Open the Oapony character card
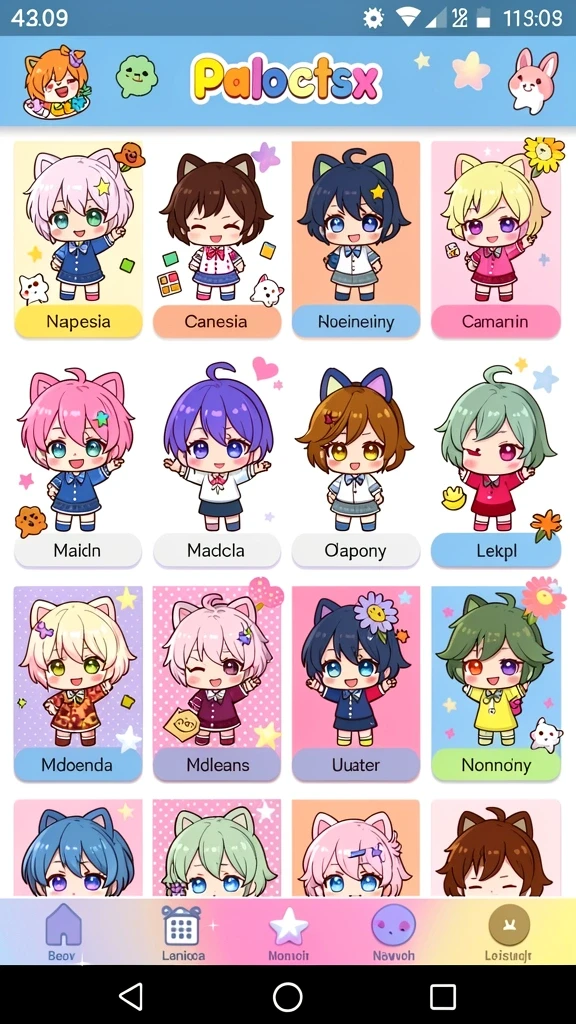Screen dimensions: 576x1024 coord(356,465)
